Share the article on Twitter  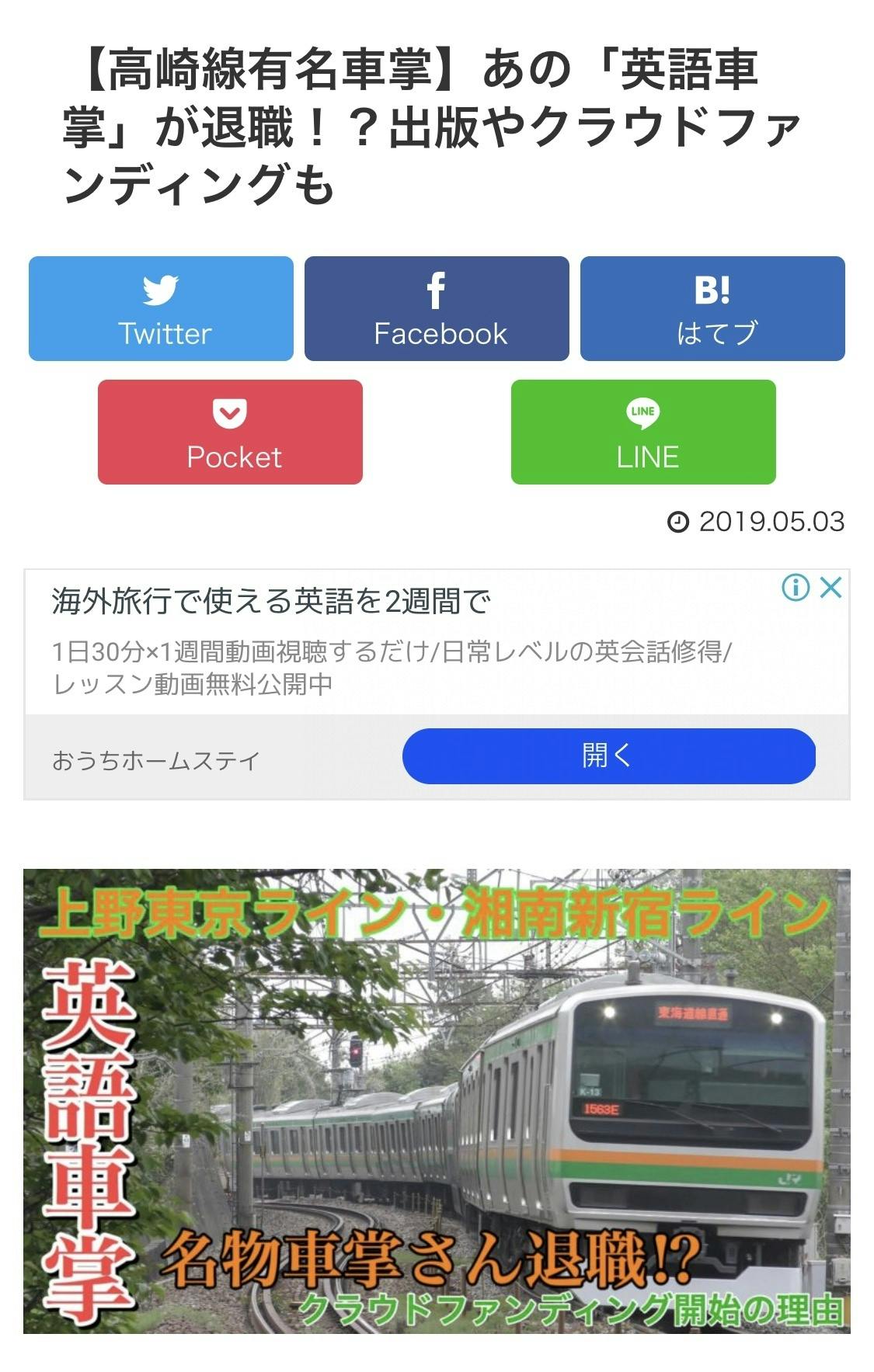[x=161, y=308]
